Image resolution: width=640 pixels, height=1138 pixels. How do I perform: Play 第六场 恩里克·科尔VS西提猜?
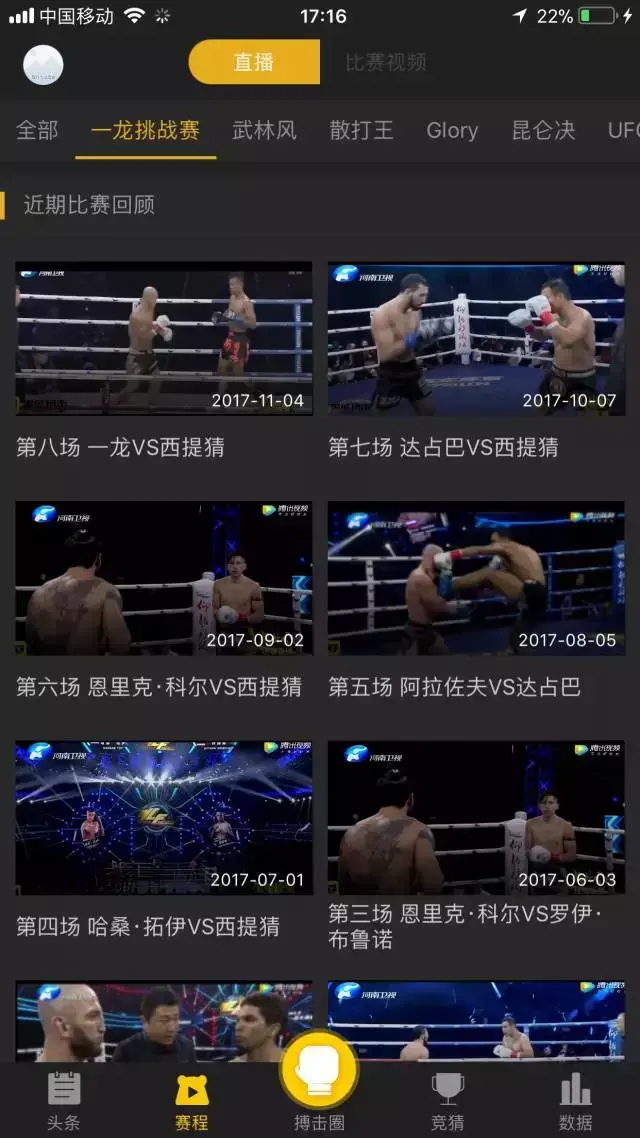[x=163, y=578]
